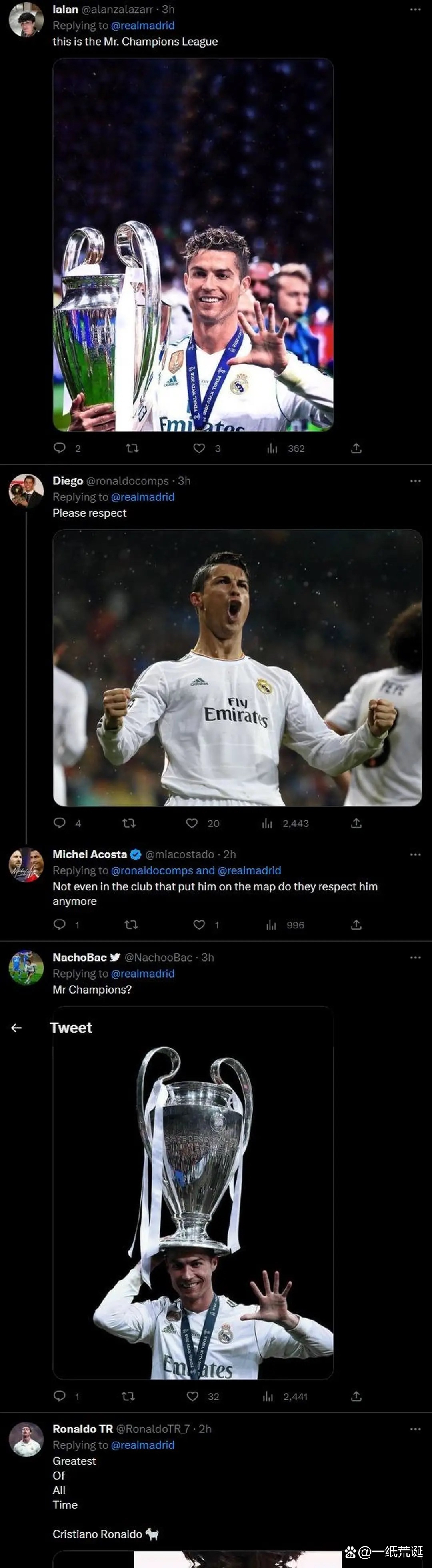Go back using the arrow beside Tweet
The height and width of the screenshot is (1568, 432).
tap(16, 1028)
